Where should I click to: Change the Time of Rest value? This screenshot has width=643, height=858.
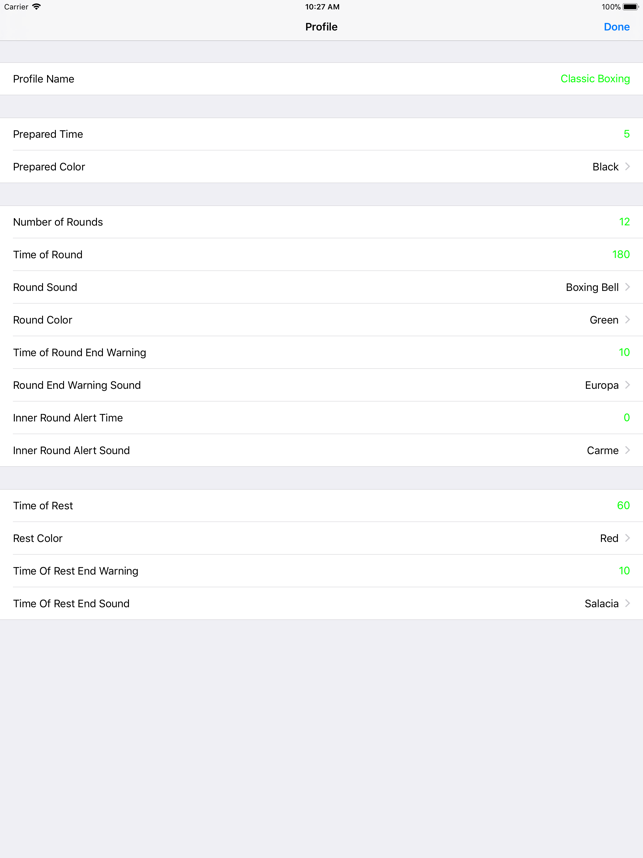pos(623,506)
